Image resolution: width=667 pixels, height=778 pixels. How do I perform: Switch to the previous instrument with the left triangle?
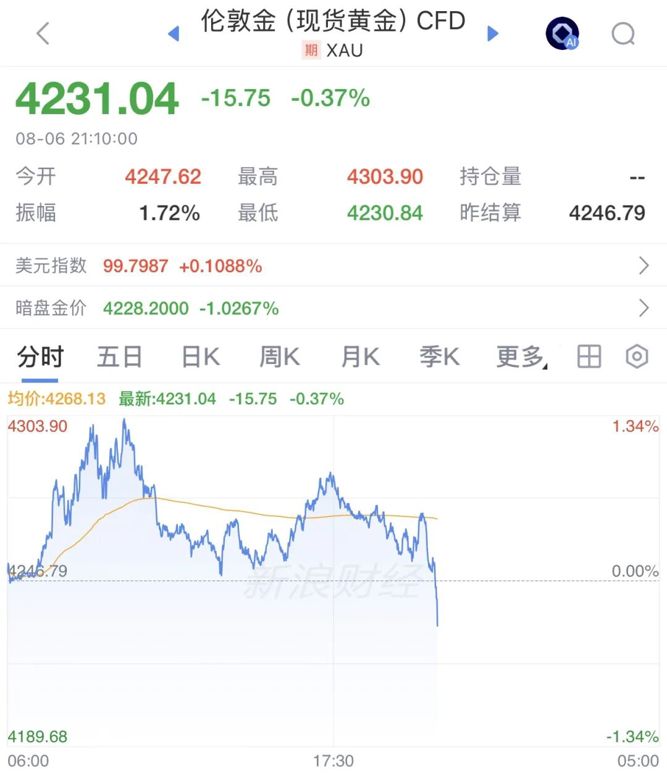(x=174, y=34)
